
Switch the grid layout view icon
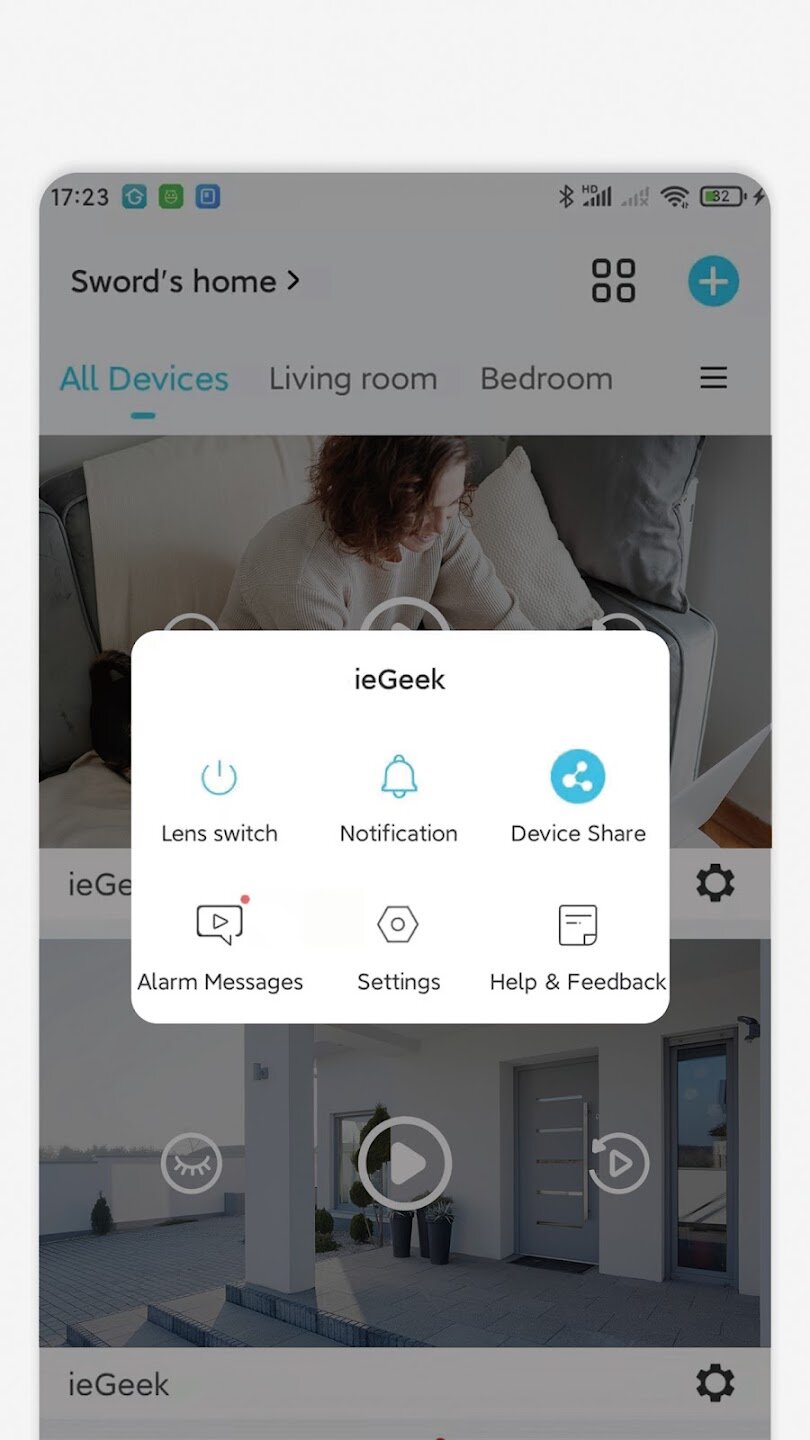[x=613, y=281]
